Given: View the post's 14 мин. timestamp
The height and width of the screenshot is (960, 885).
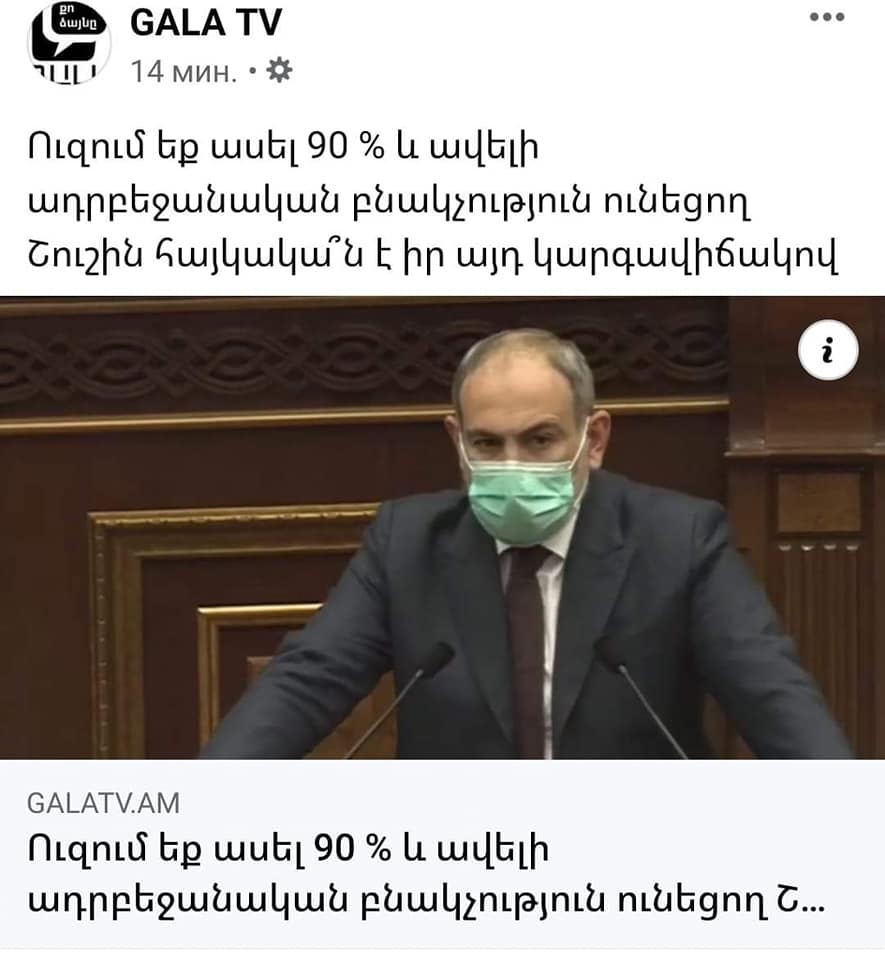Looking at the screenshot, I should coord(184,72).
